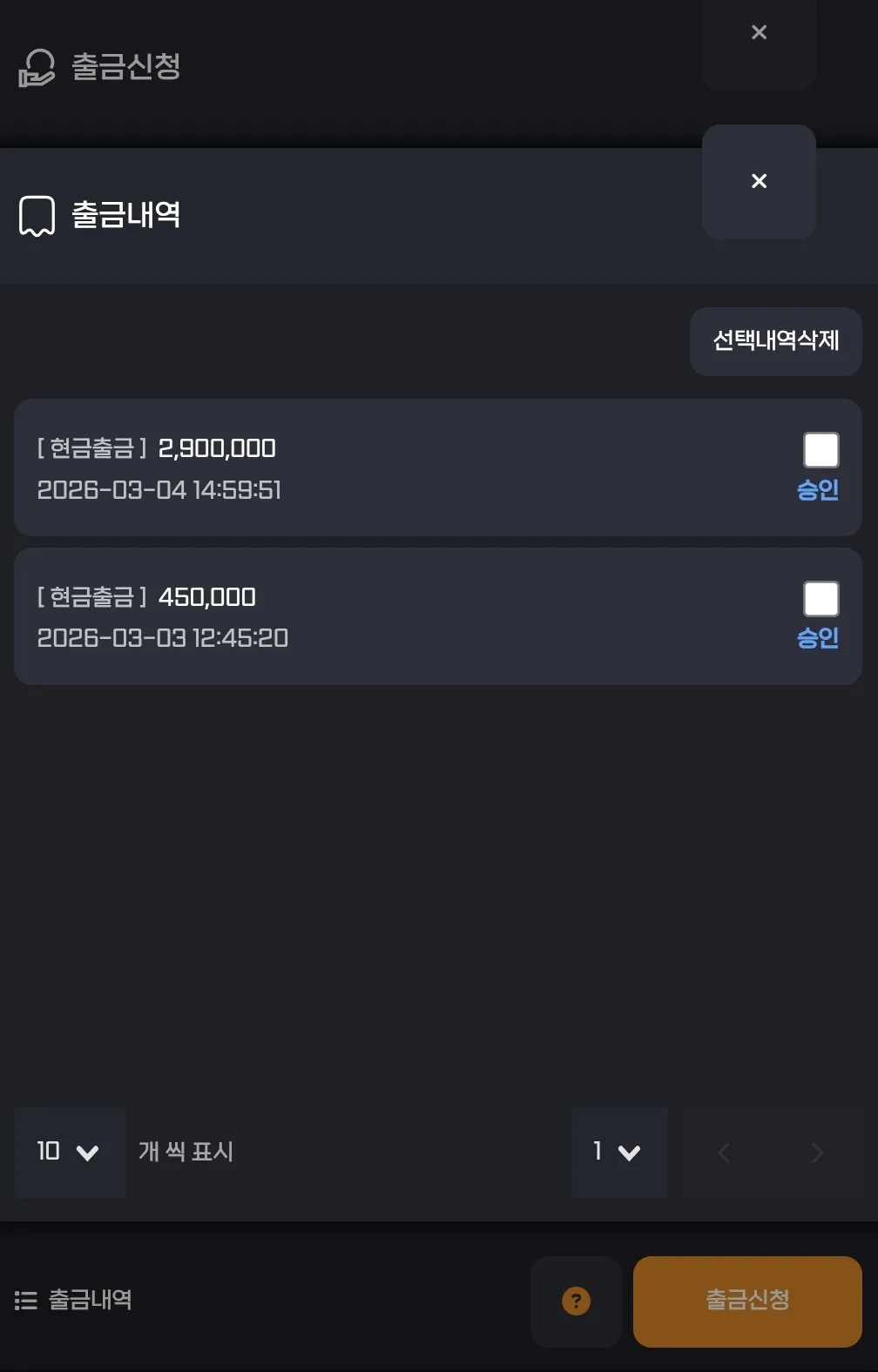Image resolution: width=878 pixels, height=1372 pixels.
Task: Open the page number 1 dropdown
Action: [618, 1153]
